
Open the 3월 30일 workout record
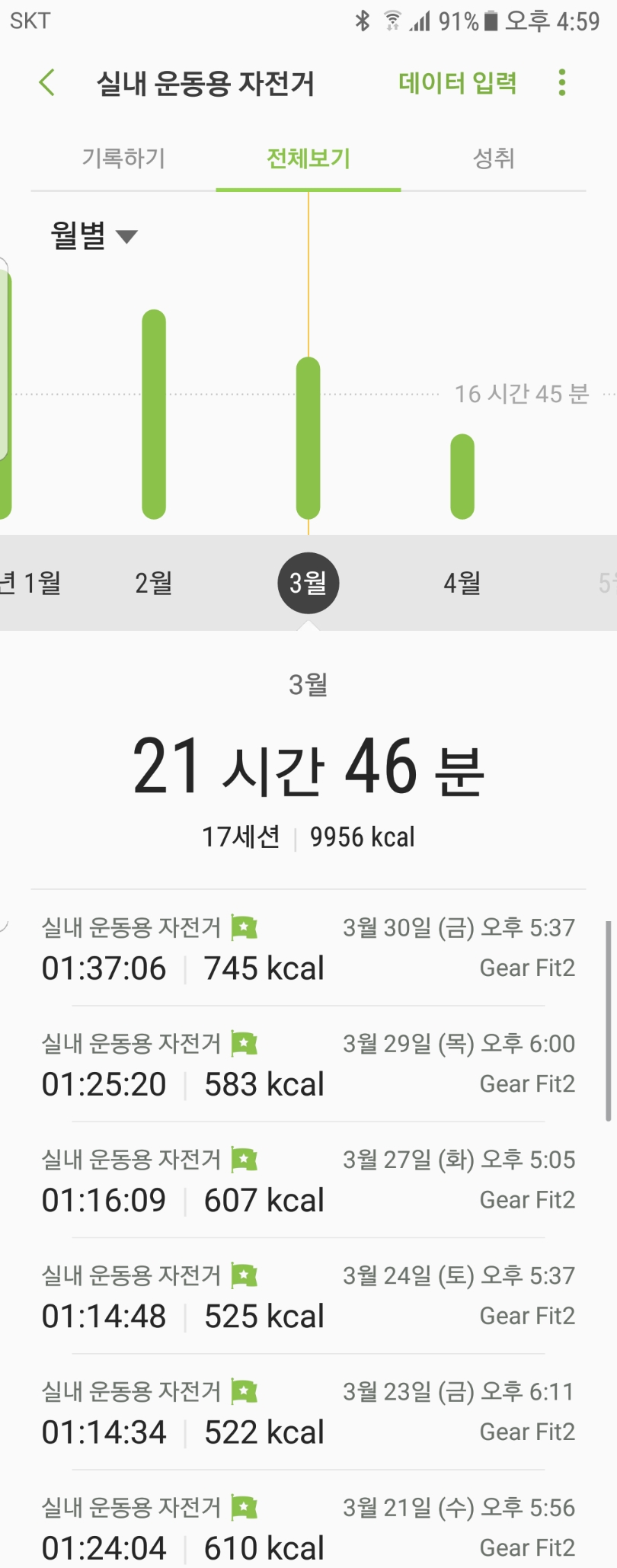pos(308,949)
